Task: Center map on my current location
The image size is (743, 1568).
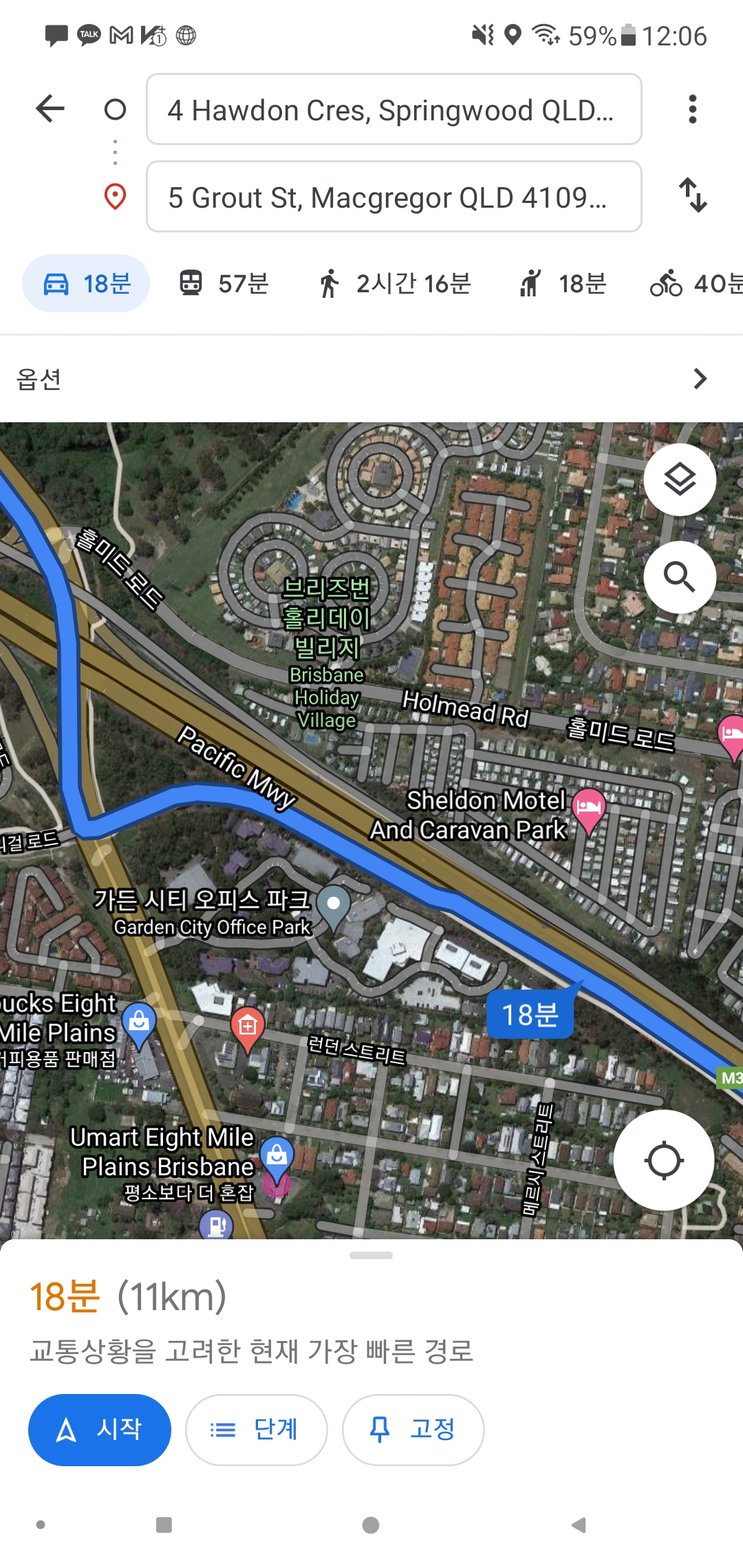Action: pos(663,1161)
